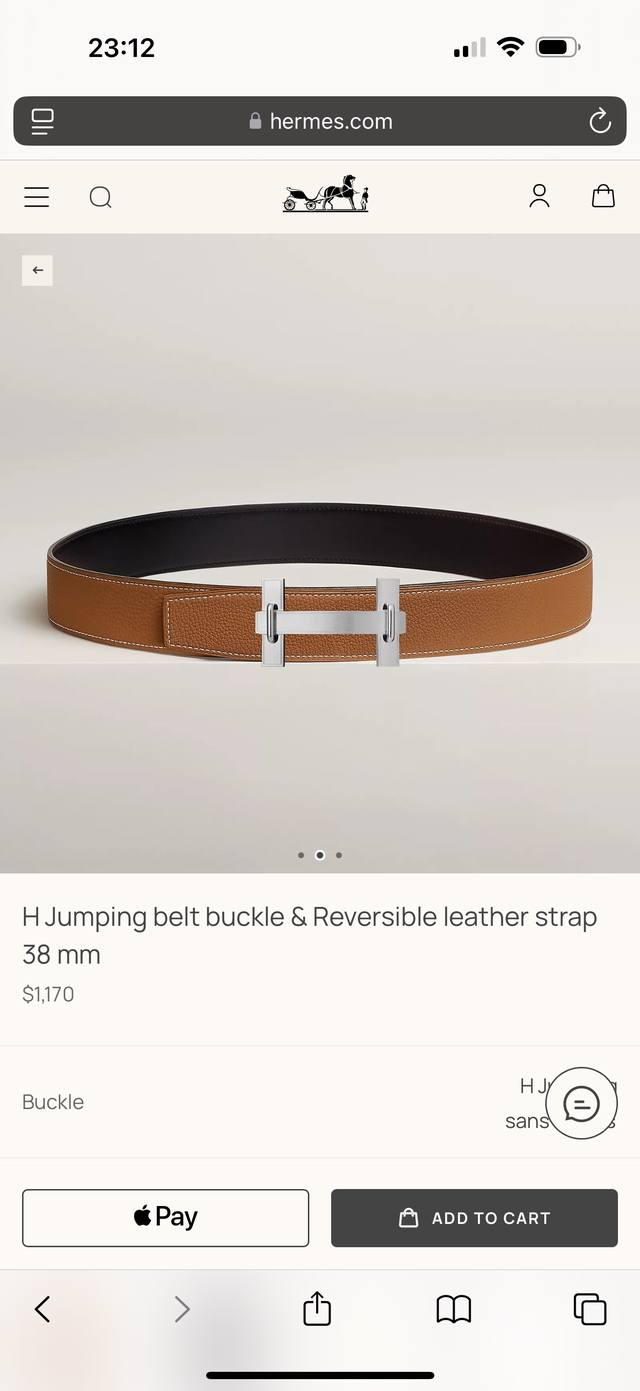Tap the hermes.com address bar
The width and height of the screenshot is (640, 1391).
coord(320,121)
